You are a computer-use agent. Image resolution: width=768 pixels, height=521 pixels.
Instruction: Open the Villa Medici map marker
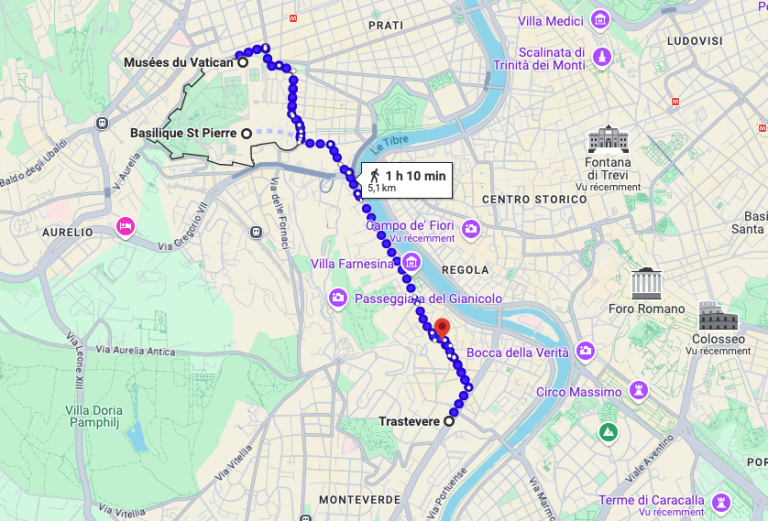coord(600,20)
